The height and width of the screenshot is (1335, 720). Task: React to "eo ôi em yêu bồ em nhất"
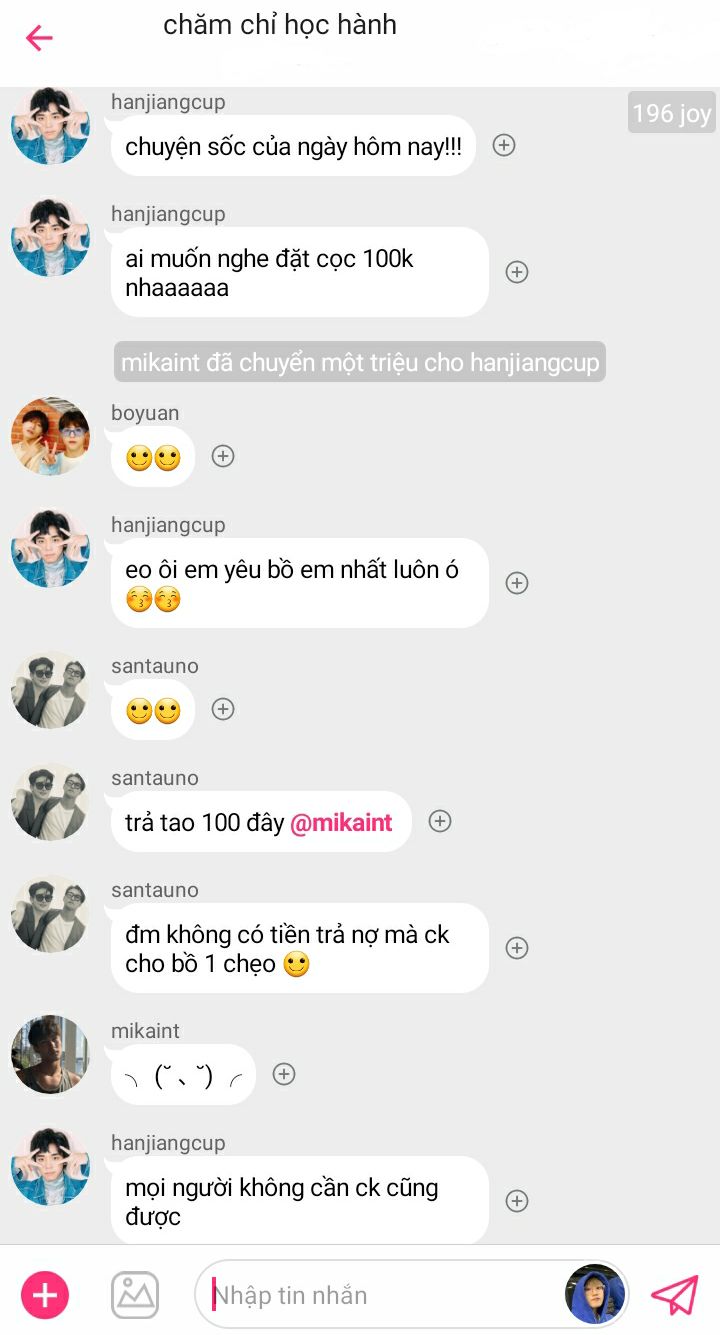click(x=517, y=583)
